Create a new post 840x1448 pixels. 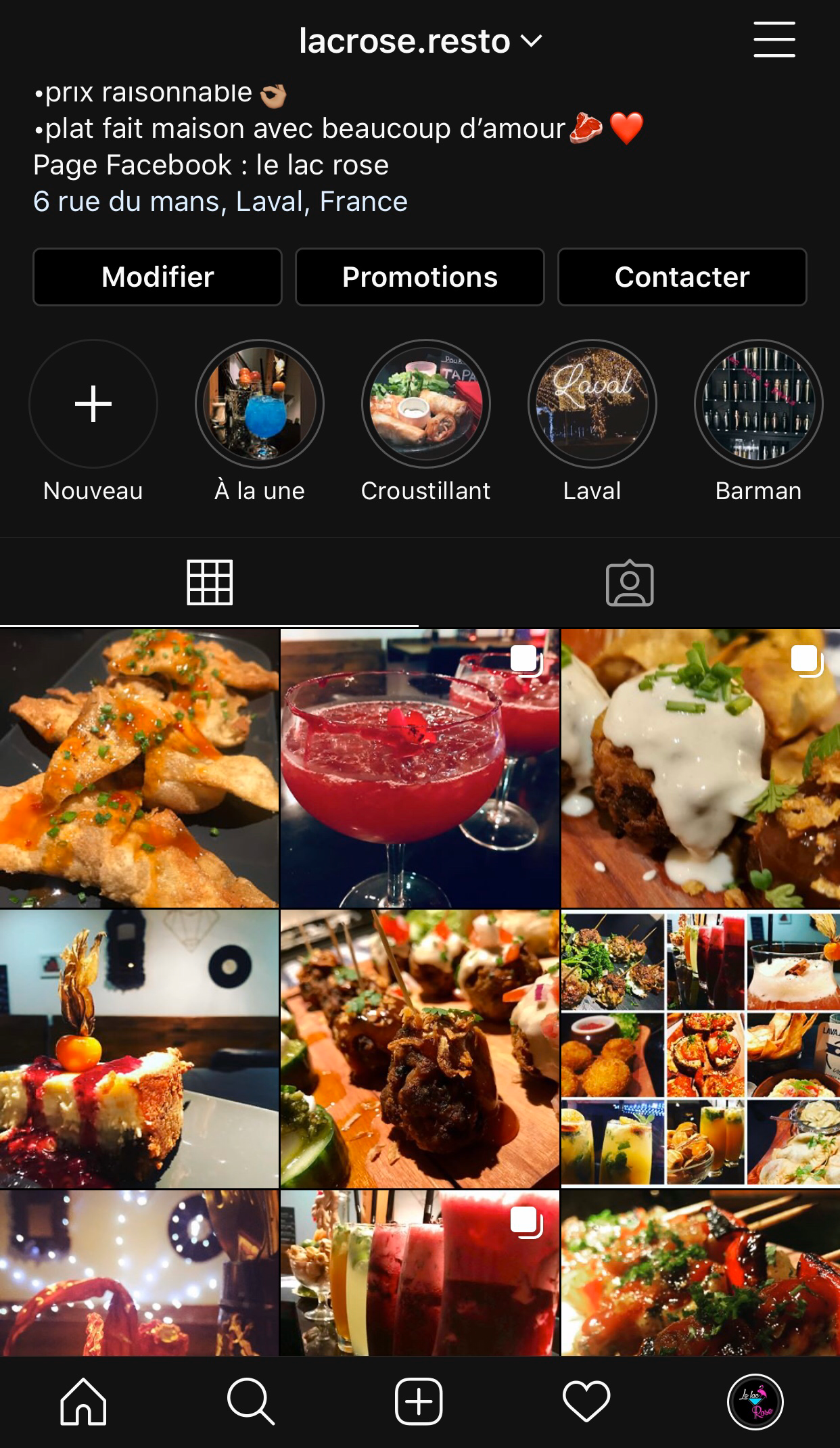point(419,1401)
